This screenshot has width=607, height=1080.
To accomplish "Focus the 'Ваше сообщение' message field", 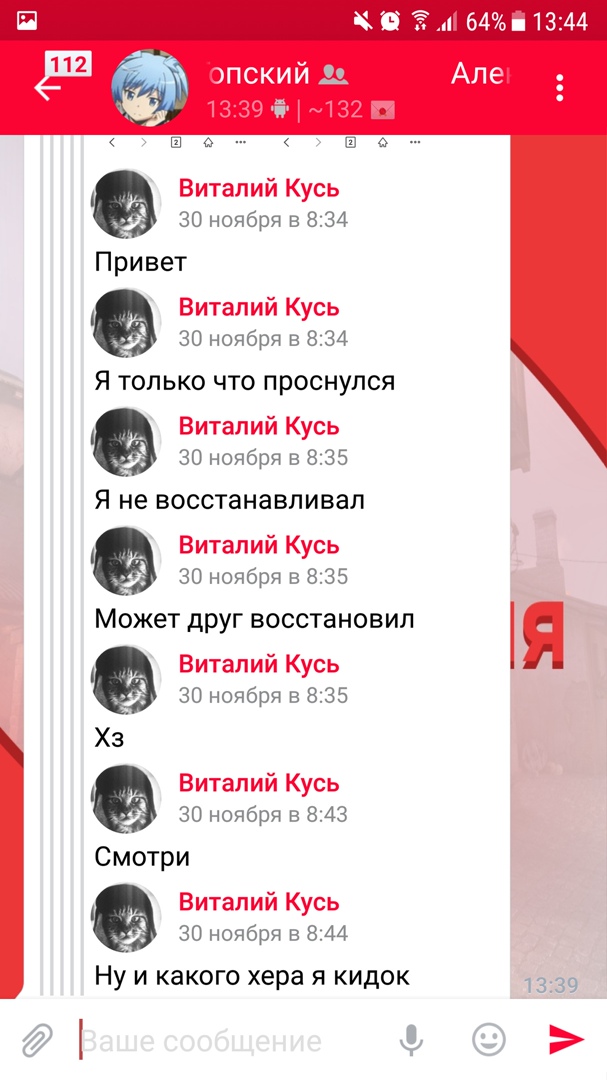I will pos(230,1040).
